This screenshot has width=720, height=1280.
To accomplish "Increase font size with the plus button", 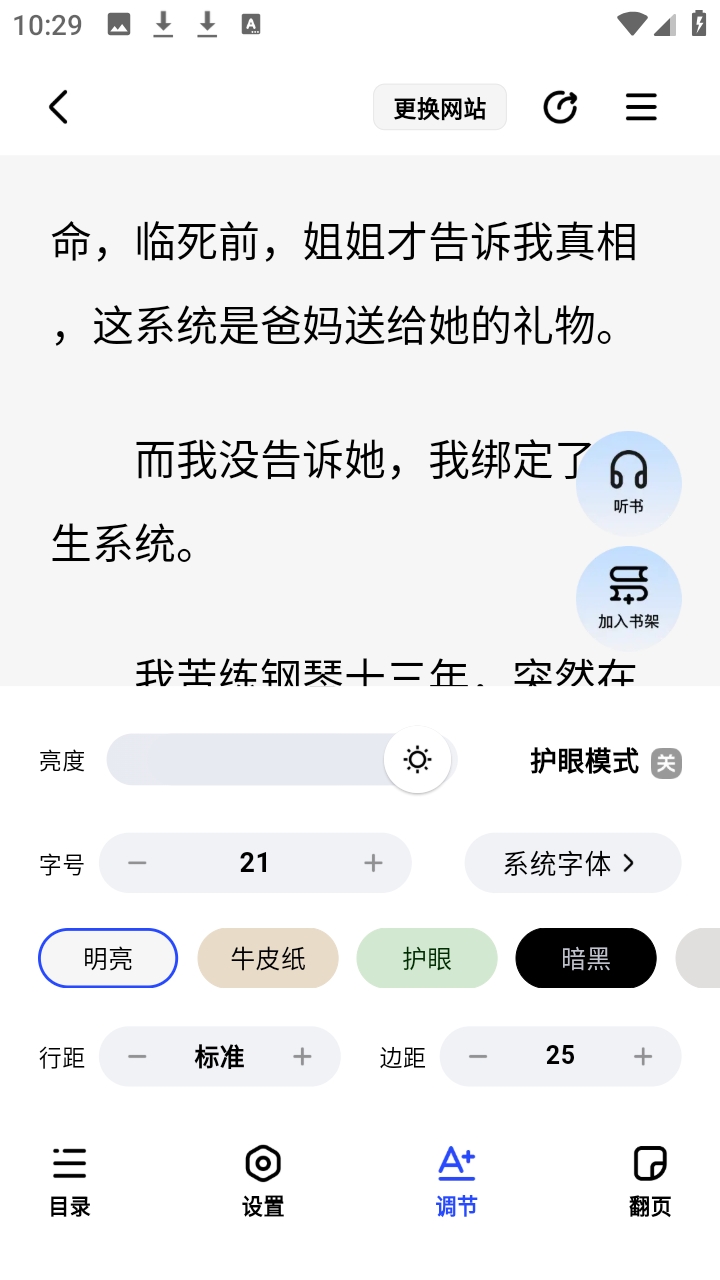I will tap(374, 862).
